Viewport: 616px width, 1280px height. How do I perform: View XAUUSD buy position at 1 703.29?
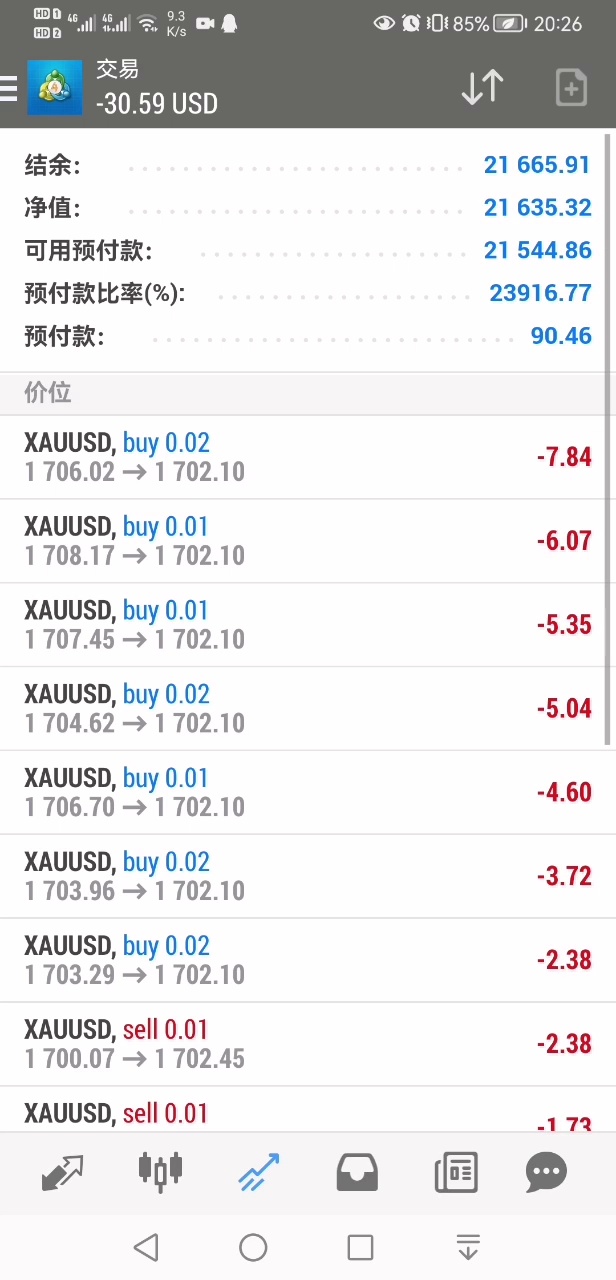pos(307,961)
